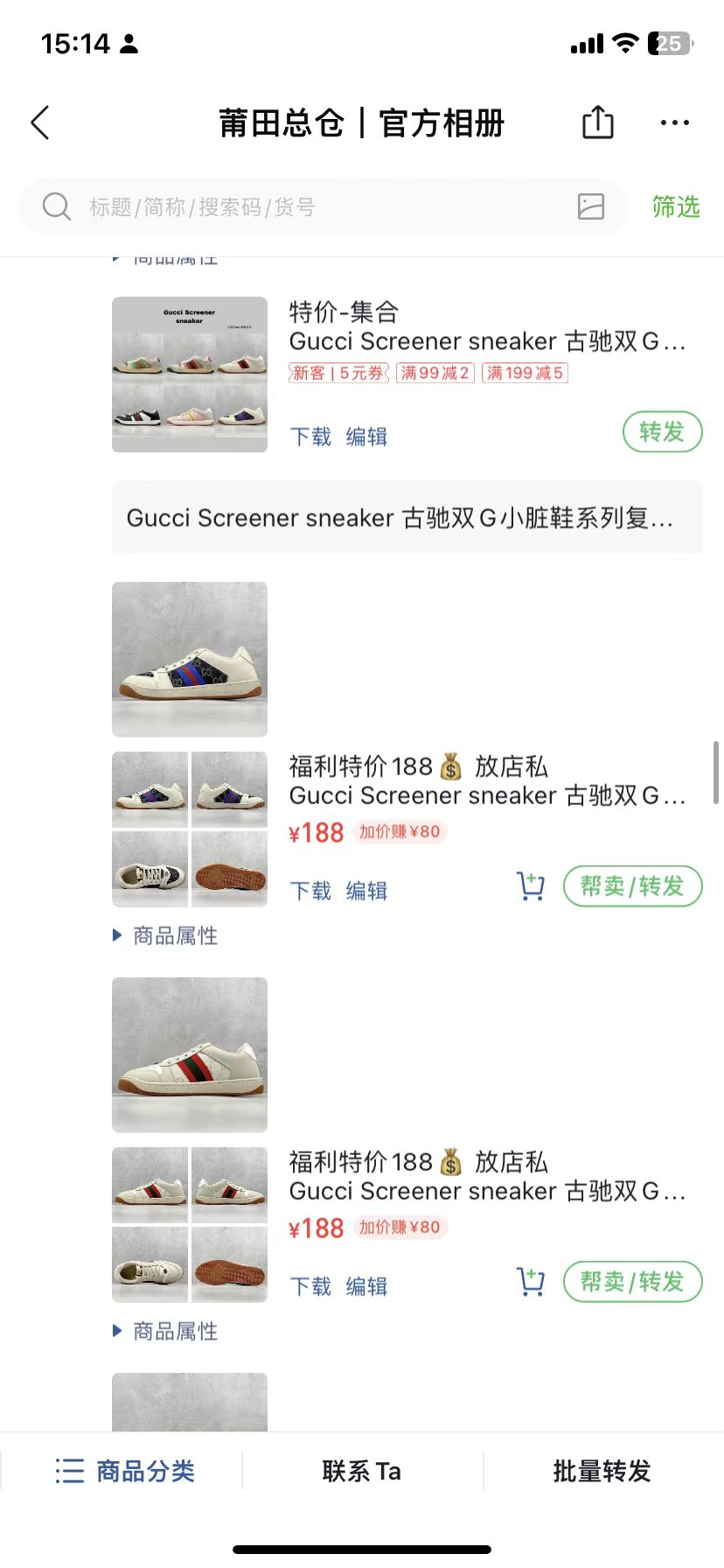The width and height of the screenshot is (724, 1568).
Task: Select 批量转发 for batch forwarding
Action: 602,1471
